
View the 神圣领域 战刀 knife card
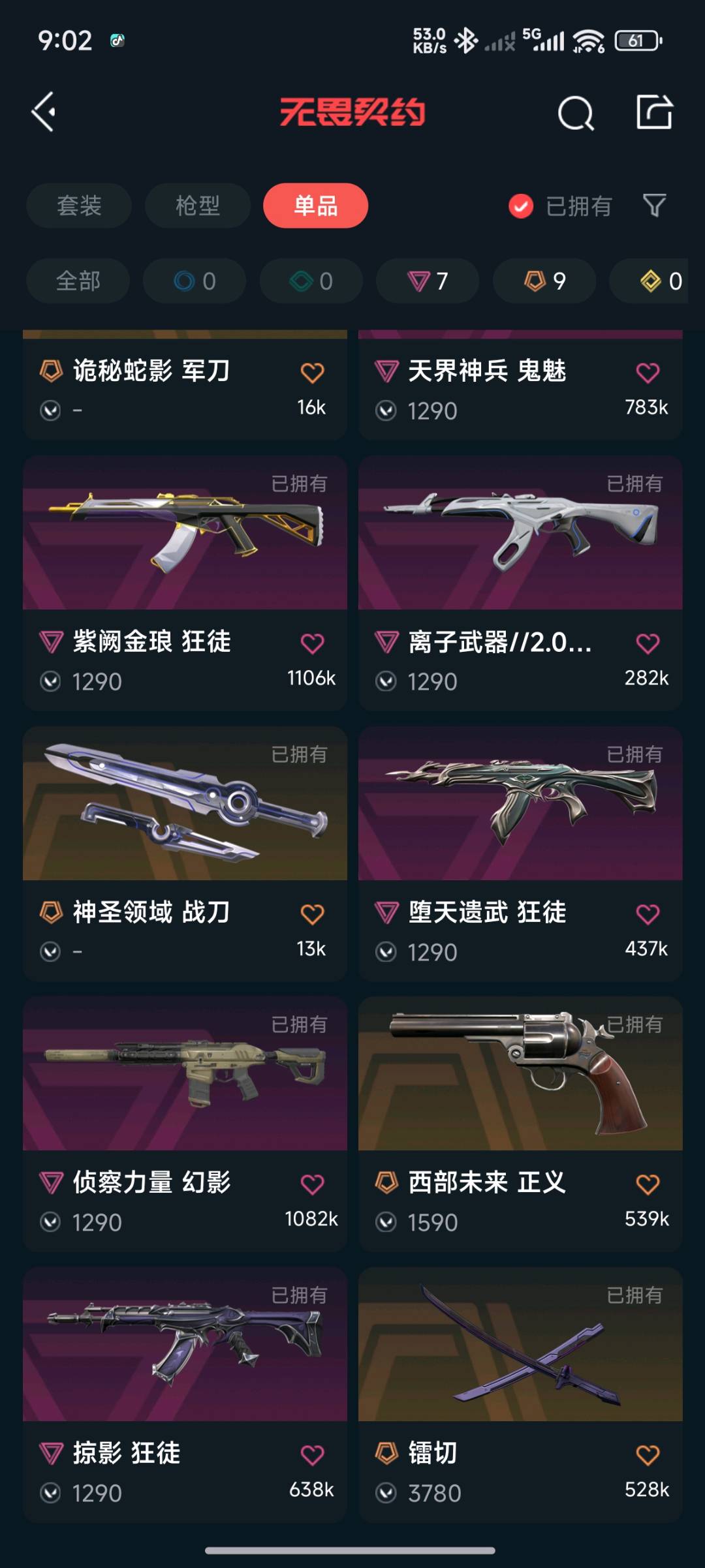185,853
